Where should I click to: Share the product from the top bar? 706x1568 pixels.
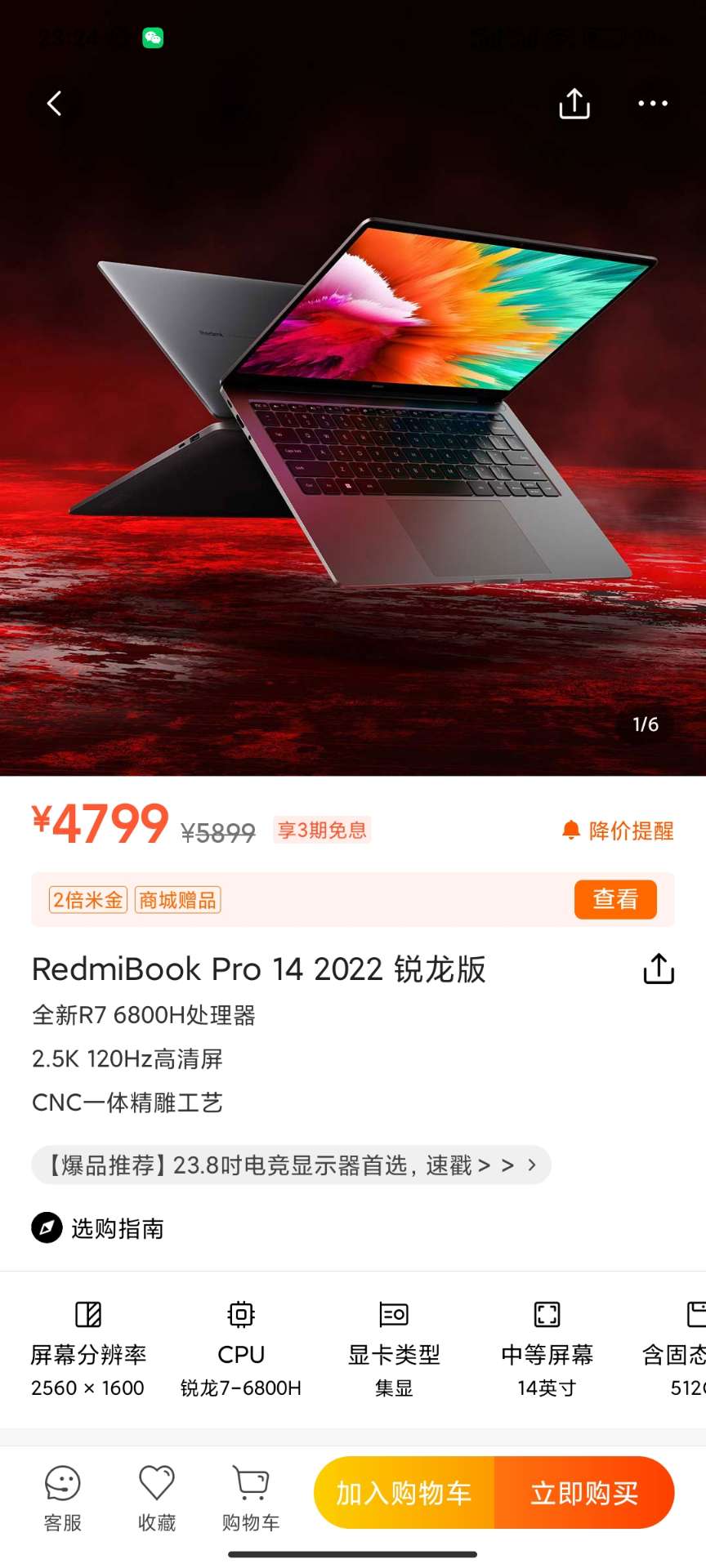574,104
